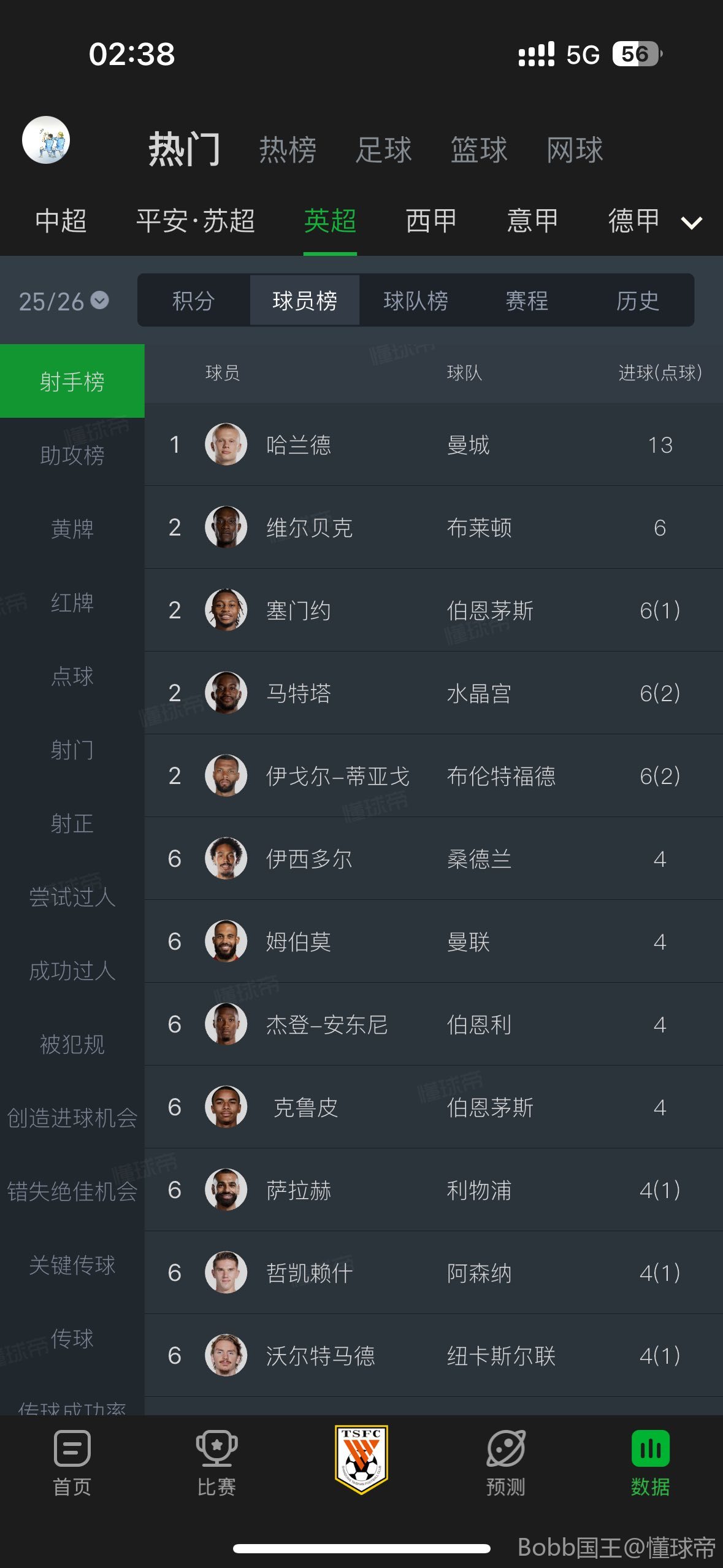Screen dimensions: 723x1568
Task: View 姆伯莫's player details
Action: click(299, 942)
